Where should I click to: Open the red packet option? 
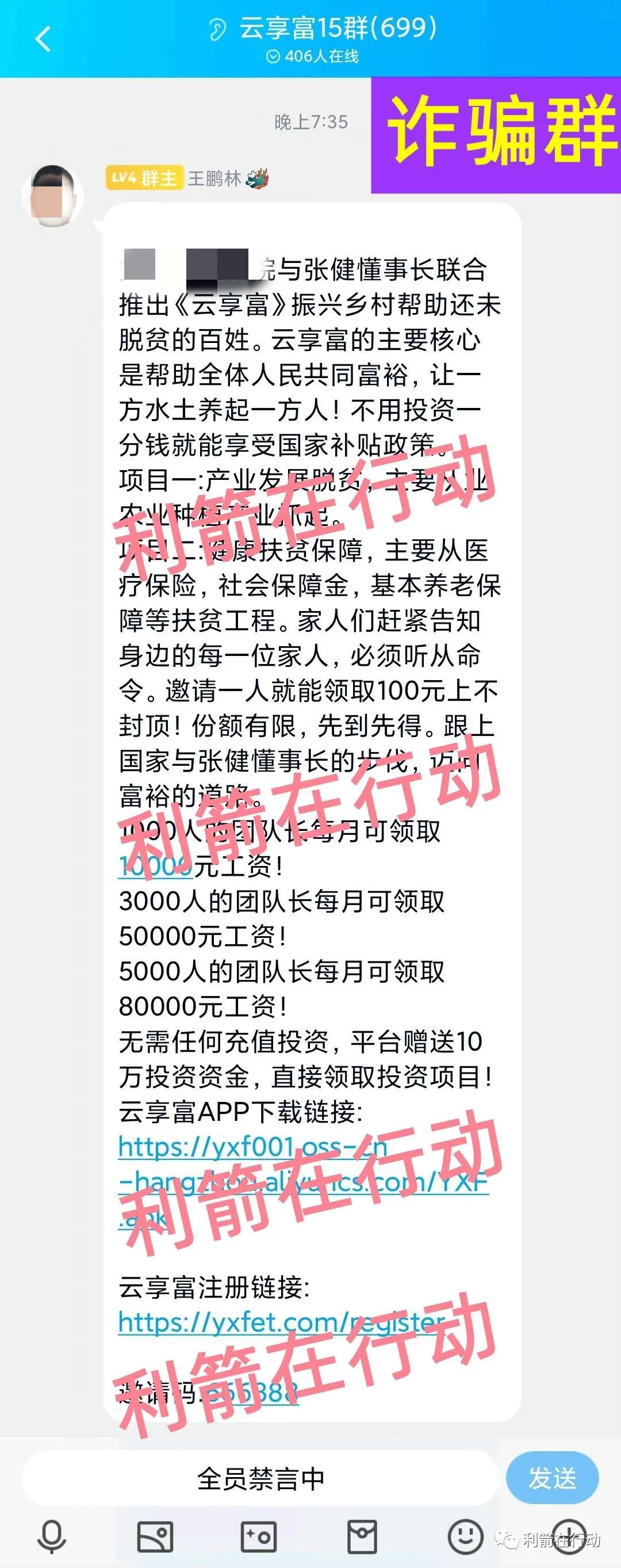362,1536
